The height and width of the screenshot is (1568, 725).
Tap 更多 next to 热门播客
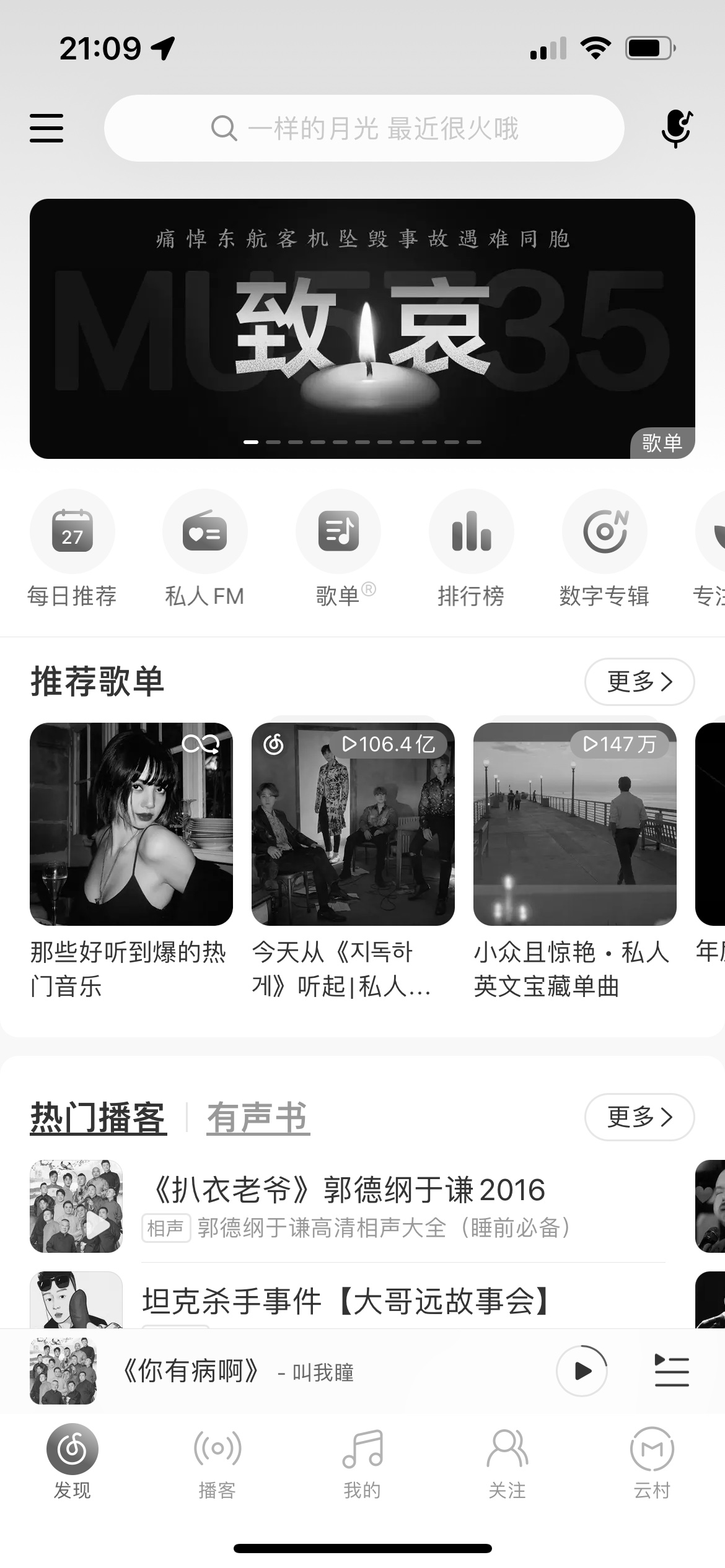coord(639,1117)
